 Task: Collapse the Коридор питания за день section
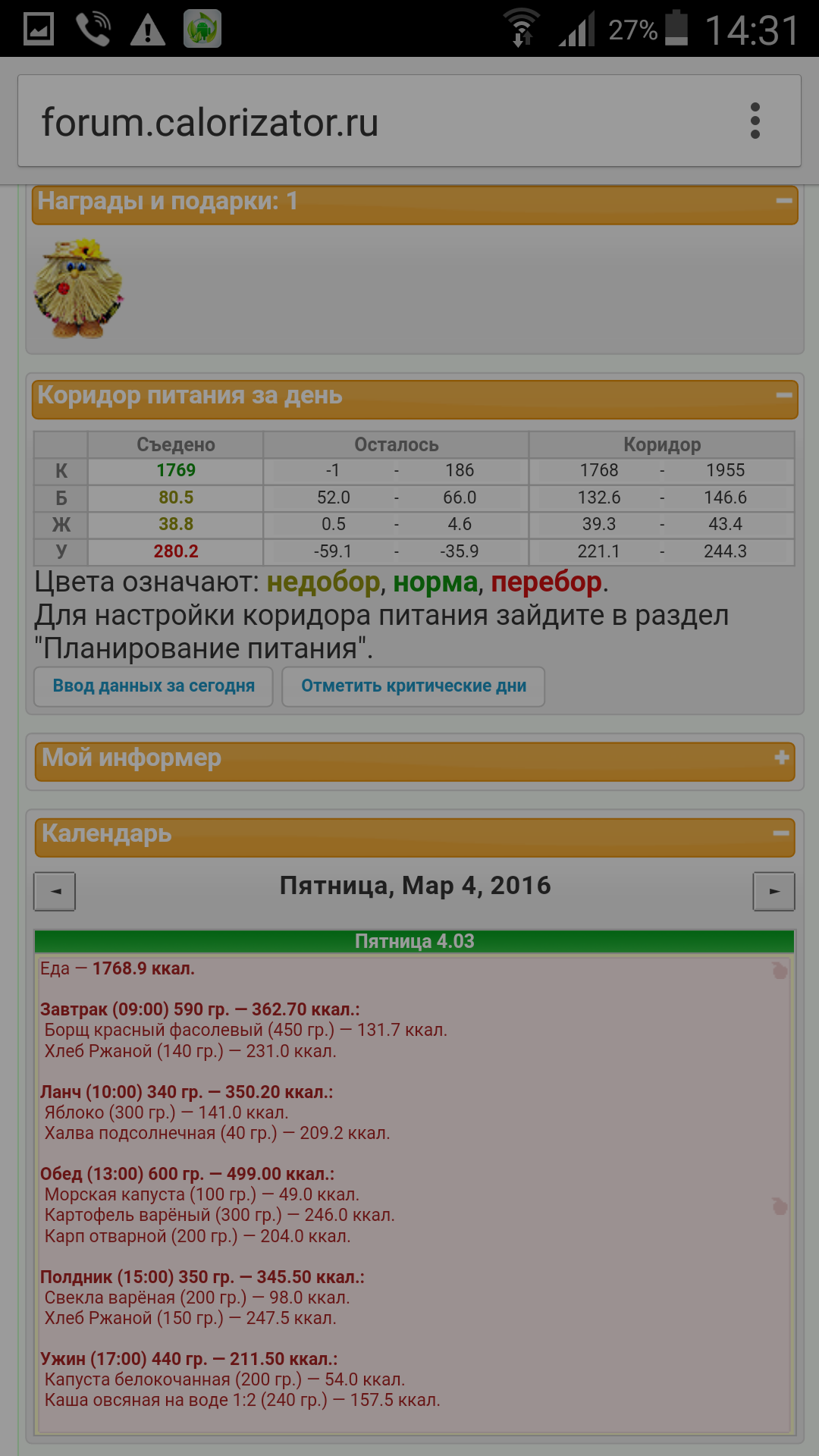pyautogui.click(x=783, y=395)
